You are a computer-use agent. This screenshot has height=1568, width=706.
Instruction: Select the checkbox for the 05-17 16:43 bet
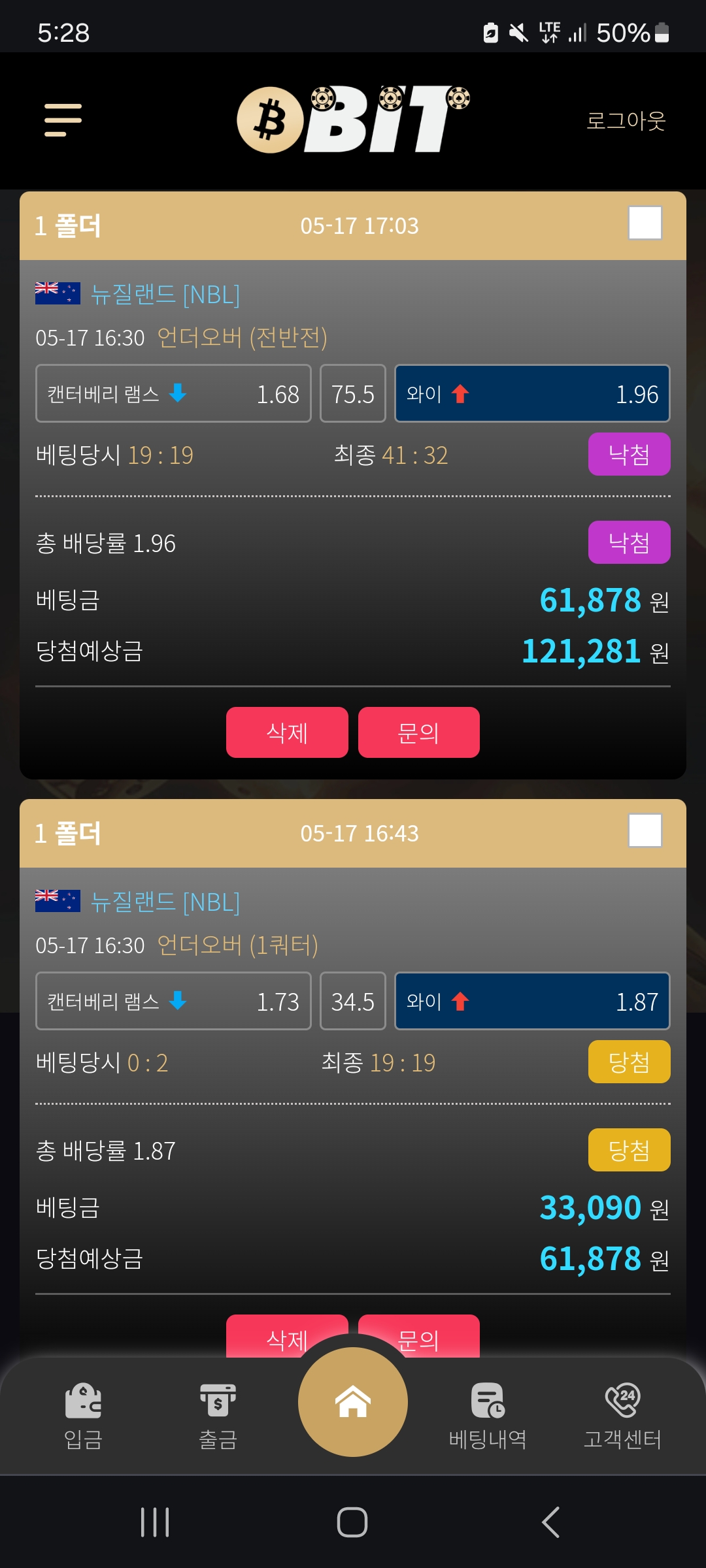click(645, 830)
